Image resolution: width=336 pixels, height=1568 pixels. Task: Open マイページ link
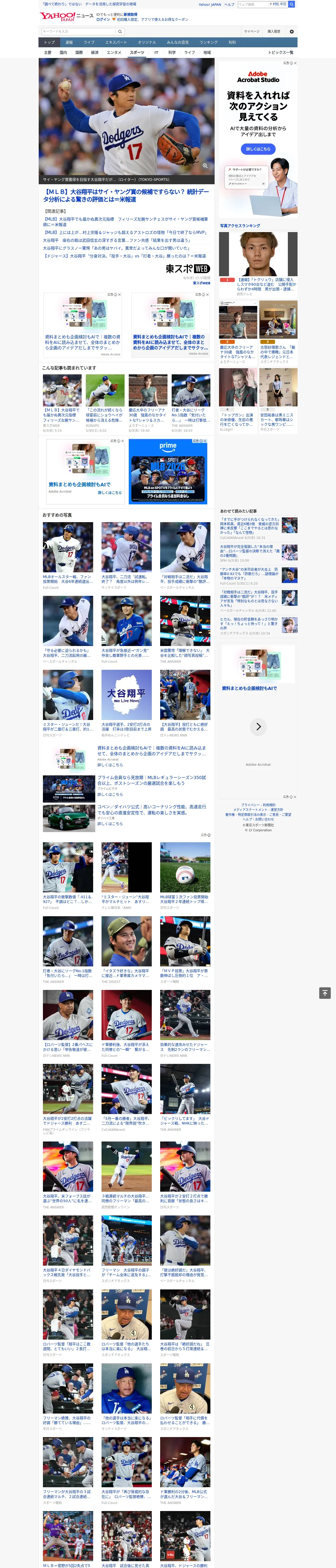click(x=251, y=31)
